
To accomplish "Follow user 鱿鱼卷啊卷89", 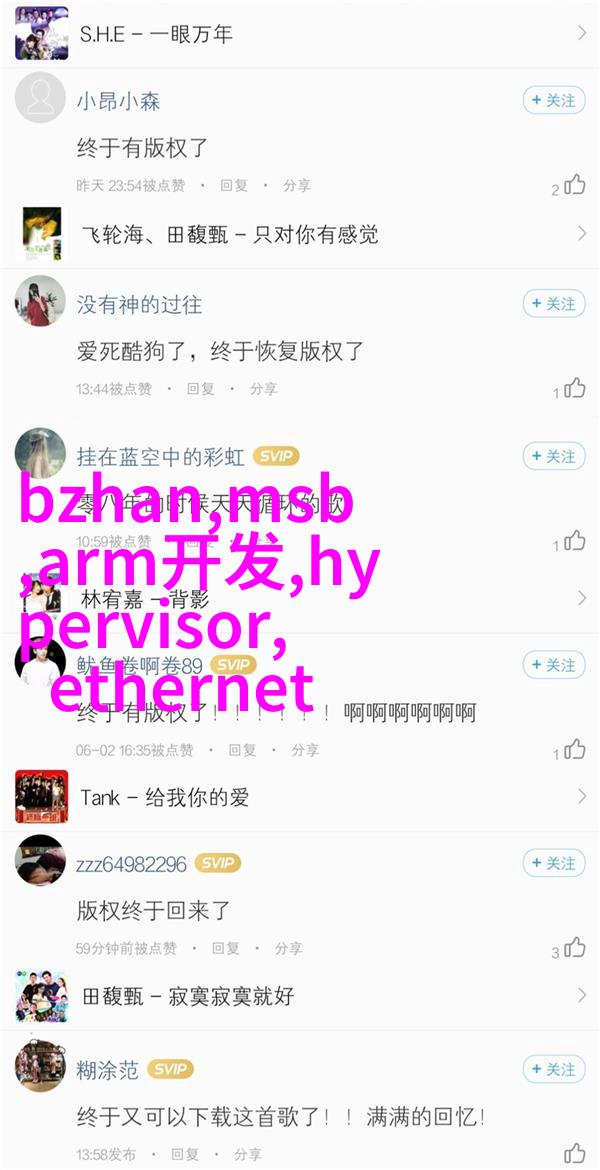I will 553,665.
